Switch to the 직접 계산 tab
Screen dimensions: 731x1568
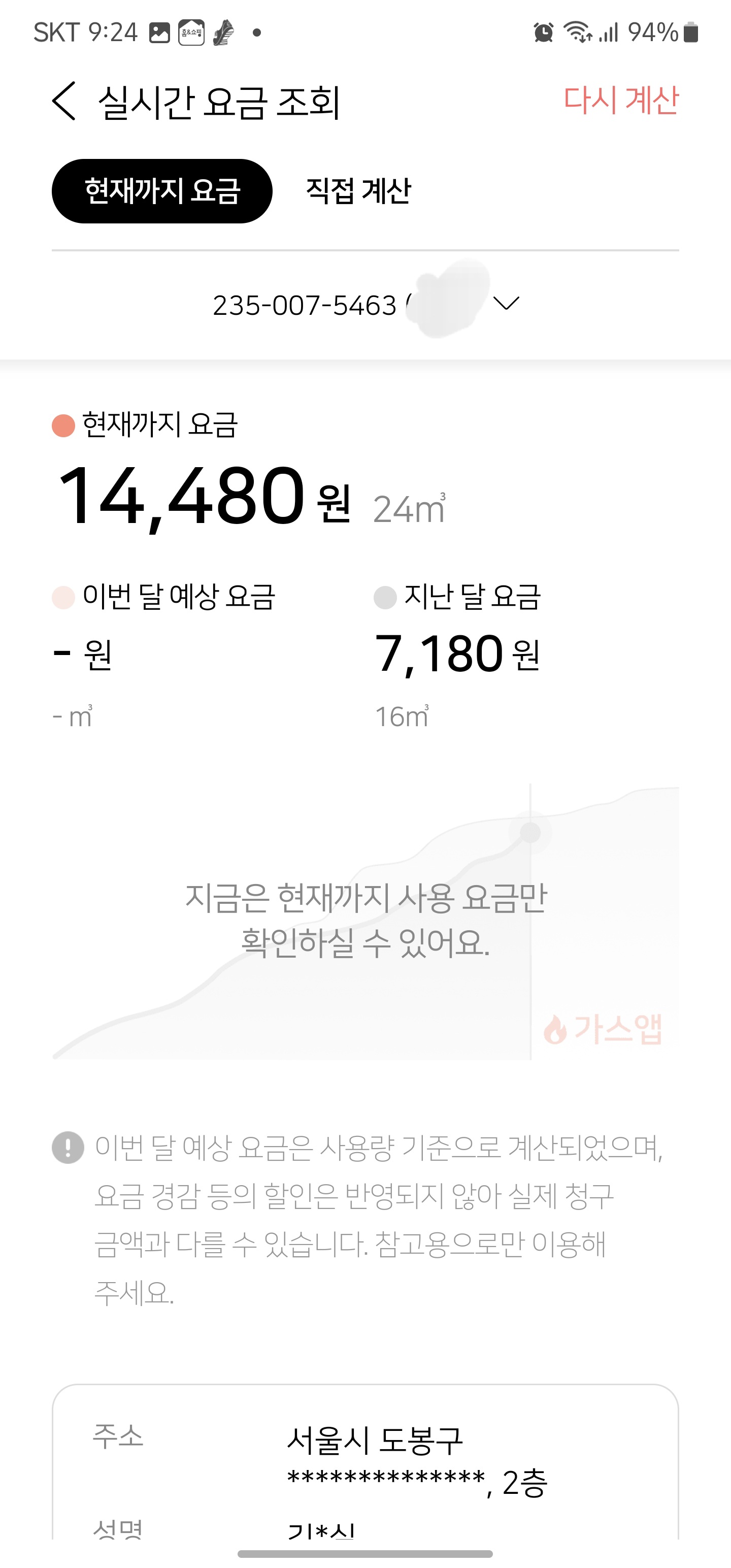358,191
